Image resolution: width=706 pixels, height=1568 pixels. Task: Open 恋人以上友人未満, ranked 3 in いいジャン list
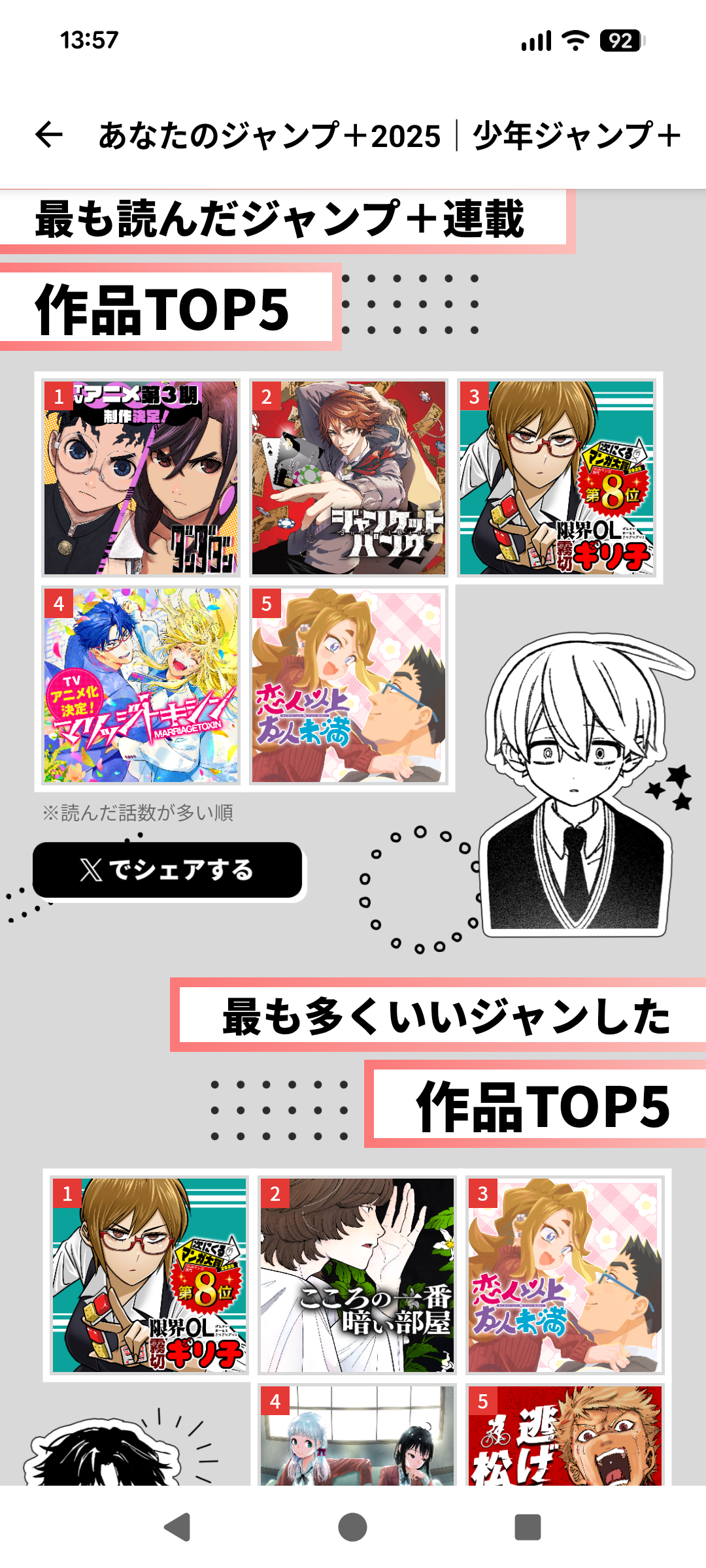tap(565, 1275)
